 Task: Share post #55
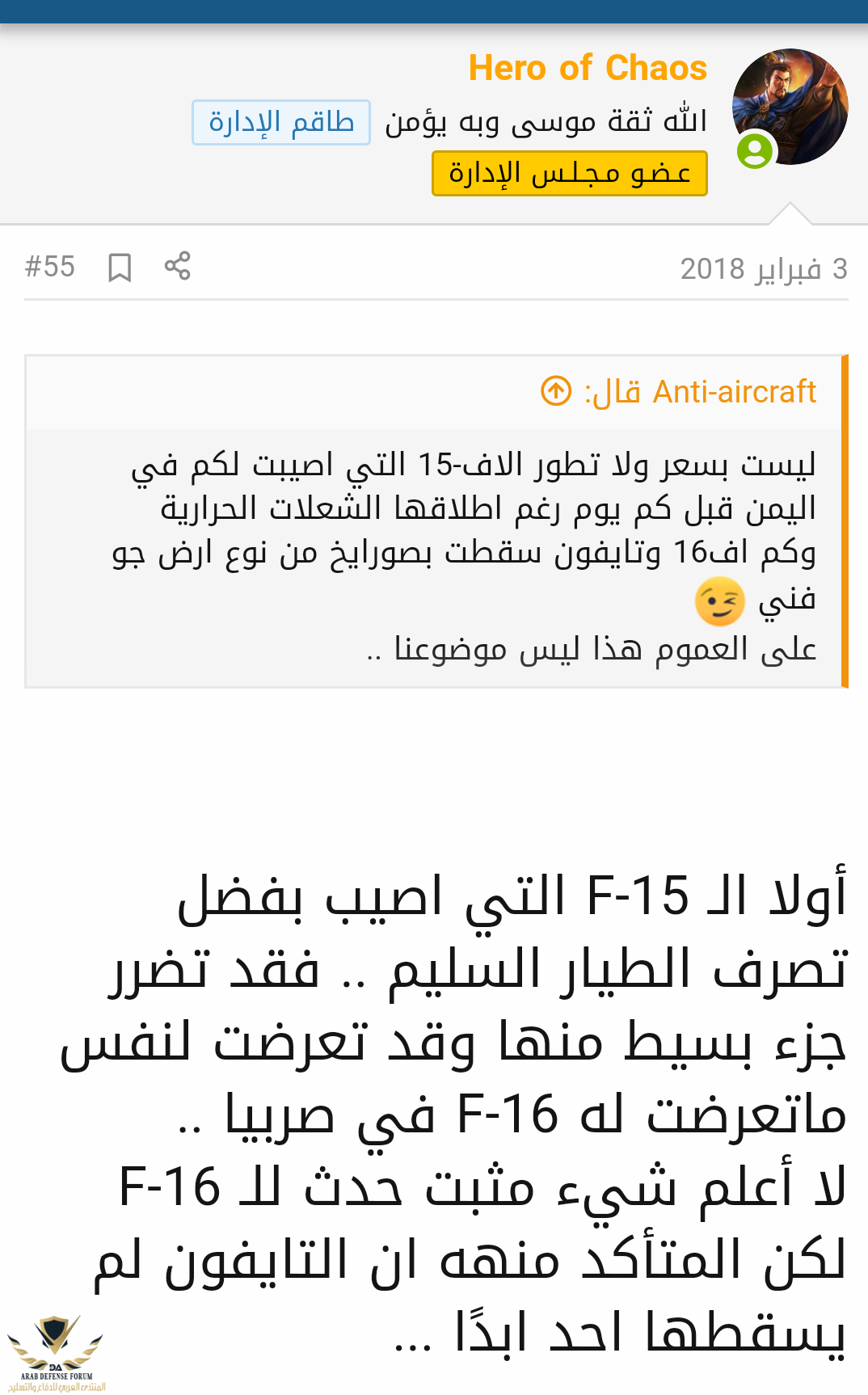(x=177, y=266)
